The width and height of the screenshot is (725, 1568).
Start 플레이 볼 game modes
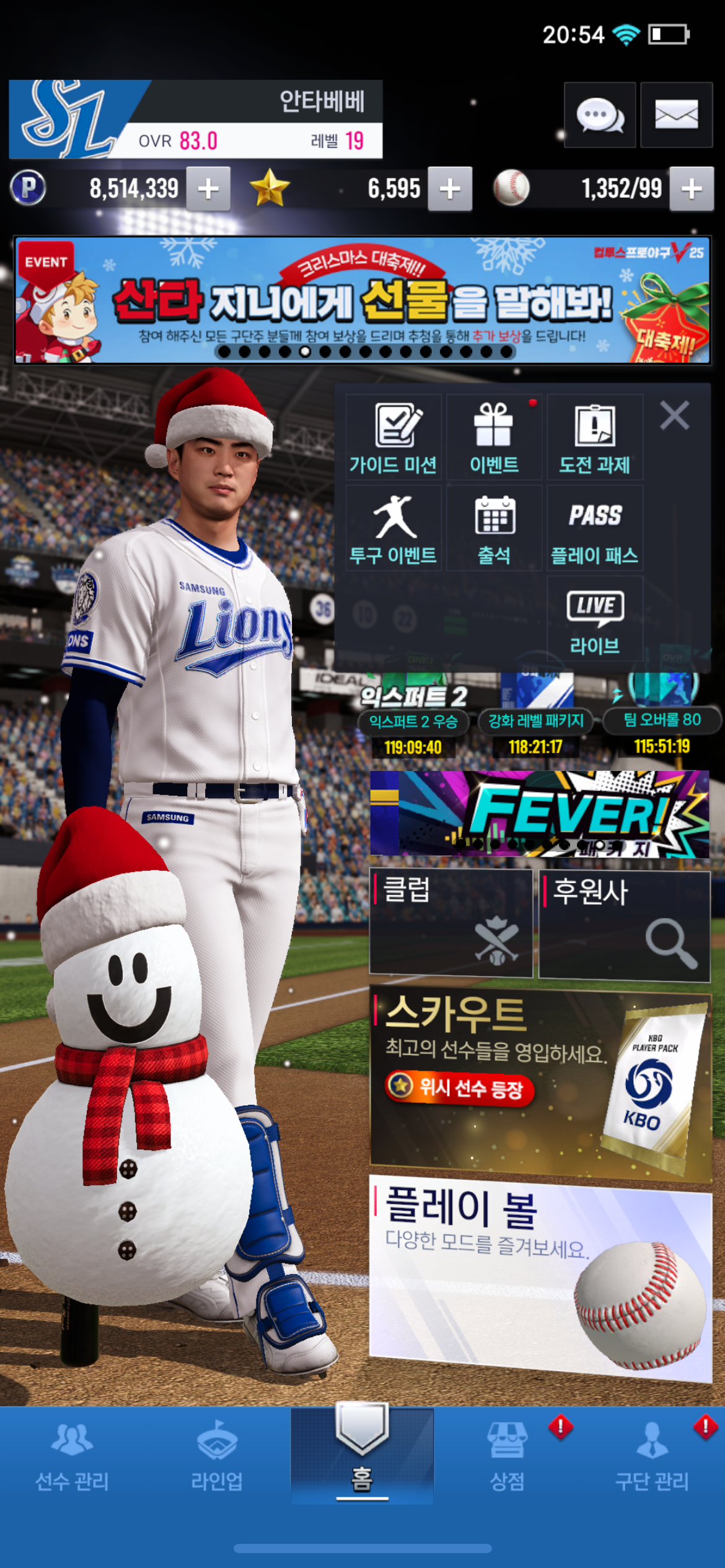click(x=540, y=1276)
